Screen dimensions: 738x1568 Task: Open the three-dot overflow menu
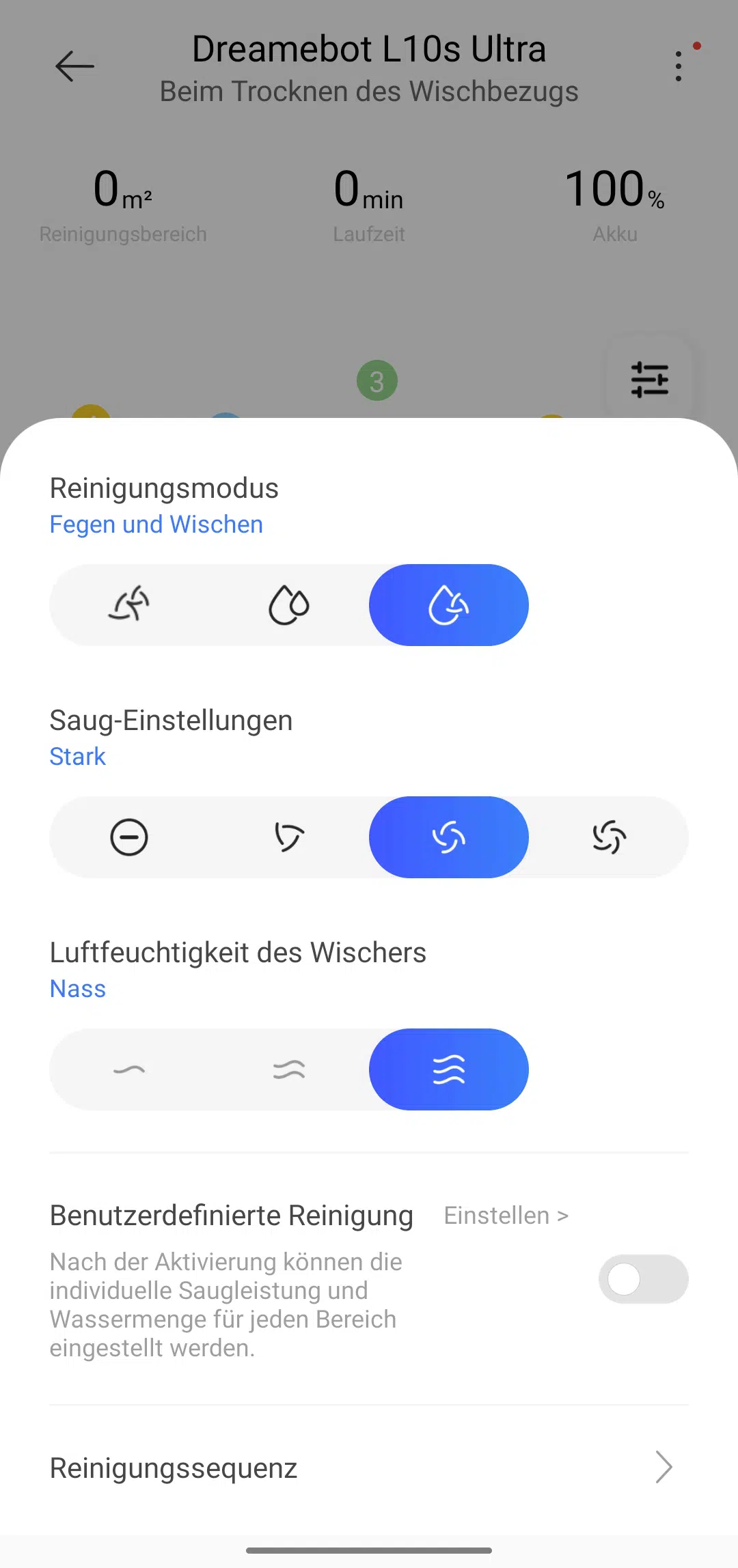pos(678,67)
